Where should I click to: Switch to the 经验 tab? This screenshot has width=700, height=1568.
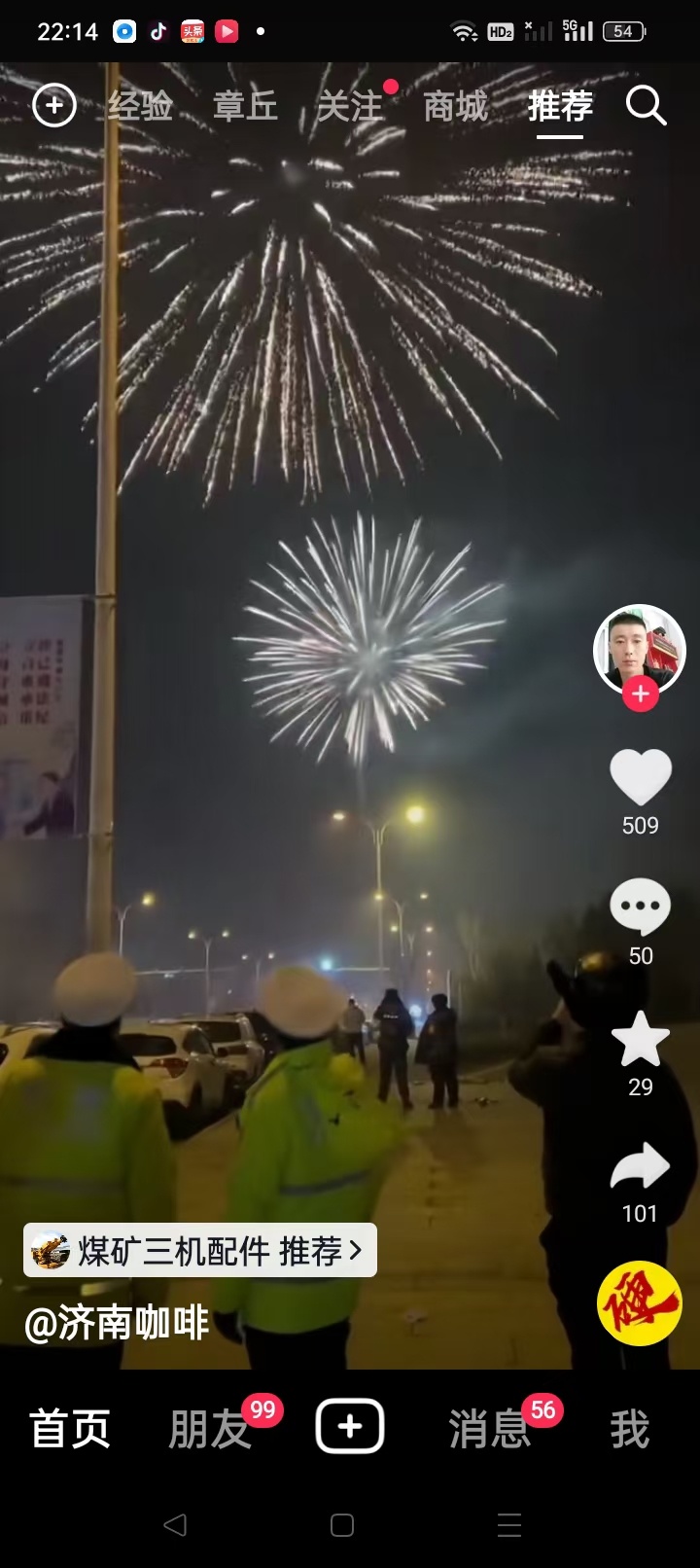pos(140,105)
